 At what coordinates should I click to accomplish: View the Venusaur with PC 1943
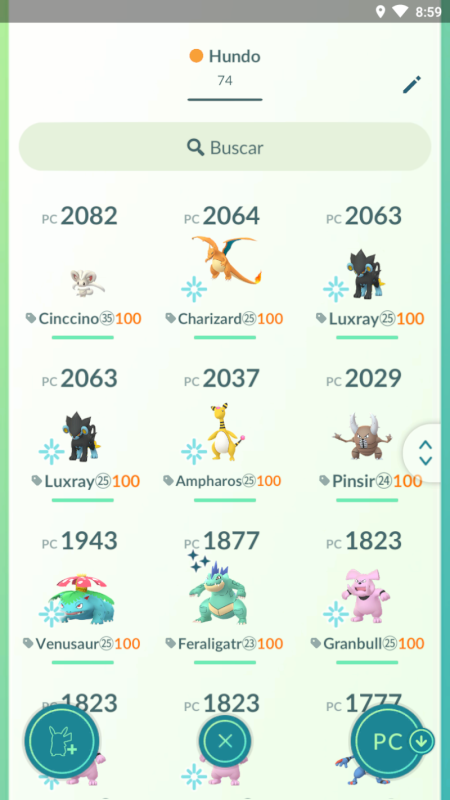pos(83,596)
